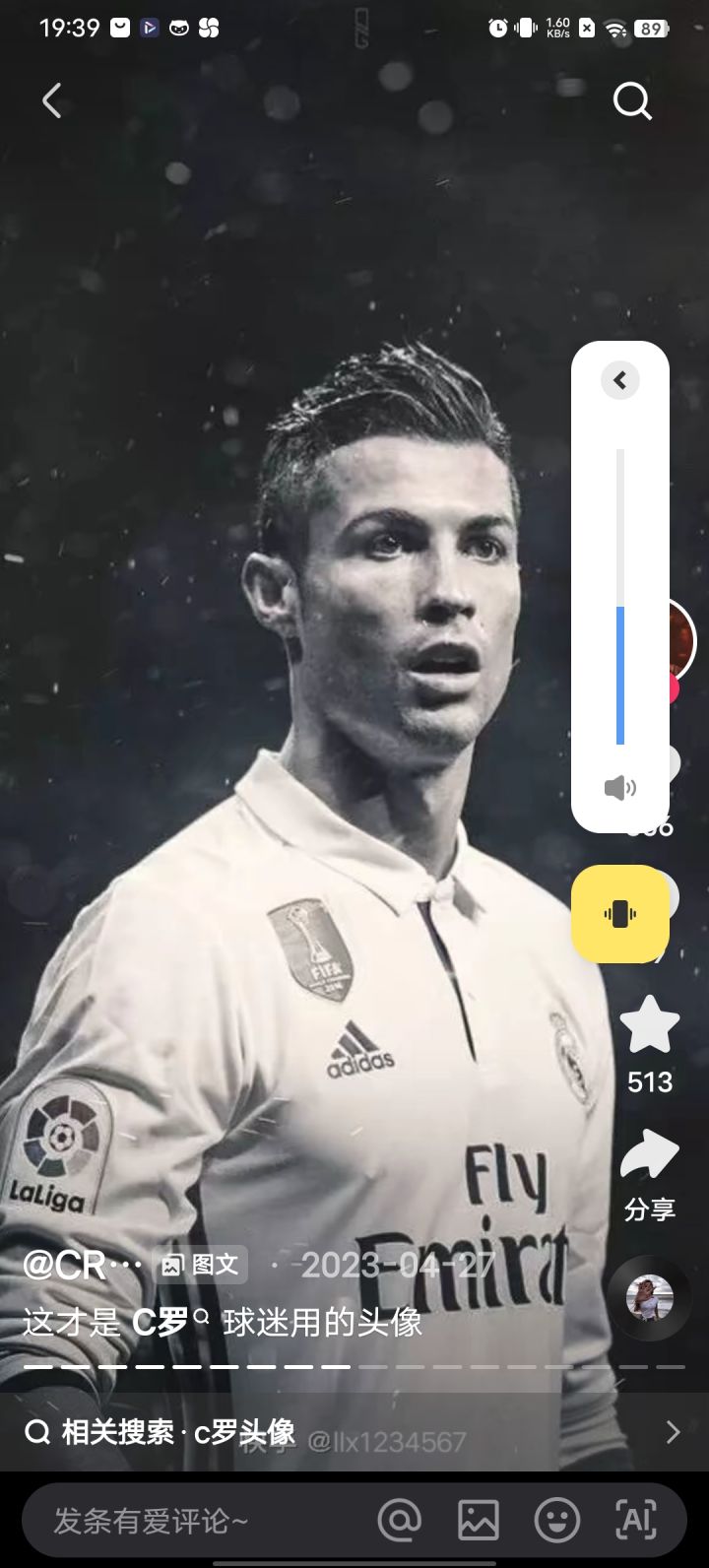
Task: Tap the 分享 share button
Action: [648, 1209]
